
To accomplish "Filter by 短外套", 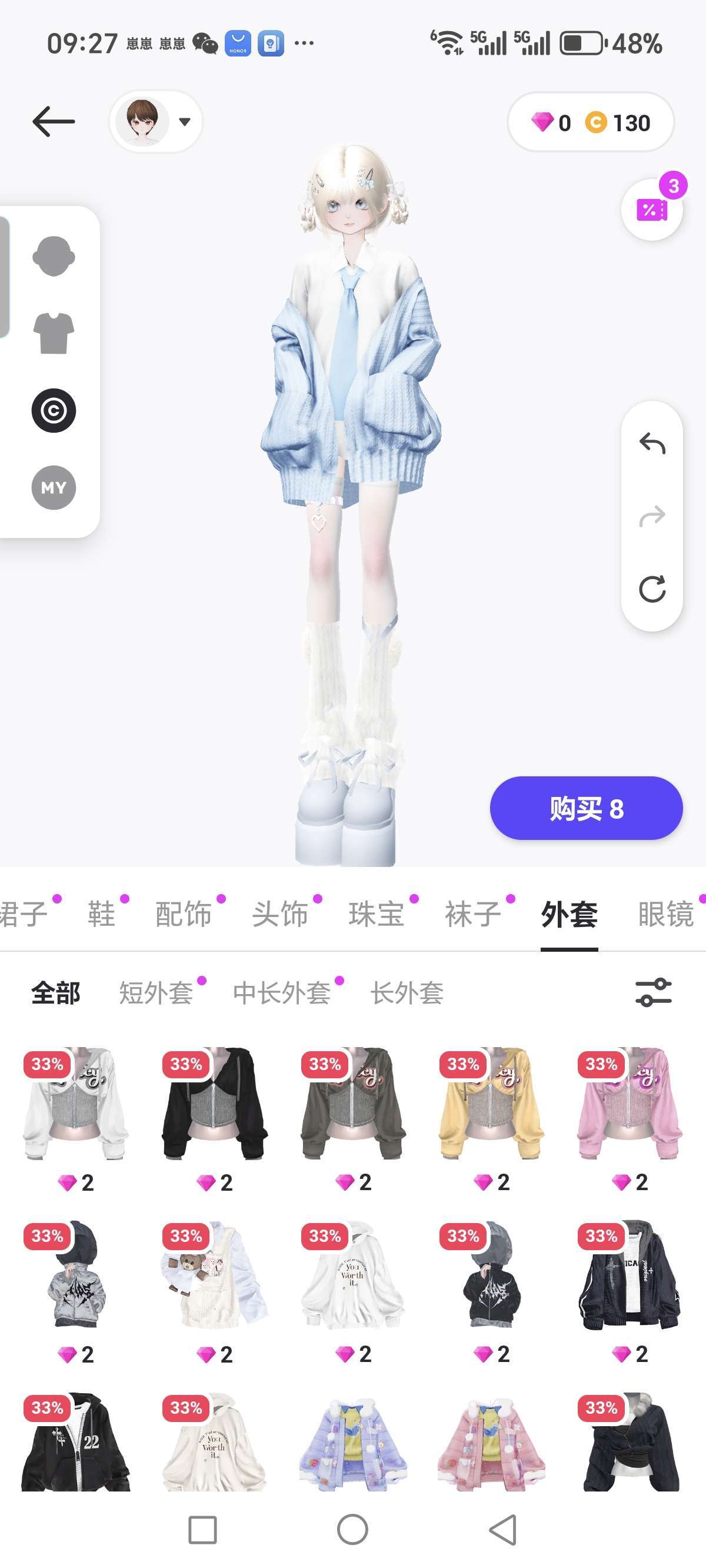I will (156, 993).
